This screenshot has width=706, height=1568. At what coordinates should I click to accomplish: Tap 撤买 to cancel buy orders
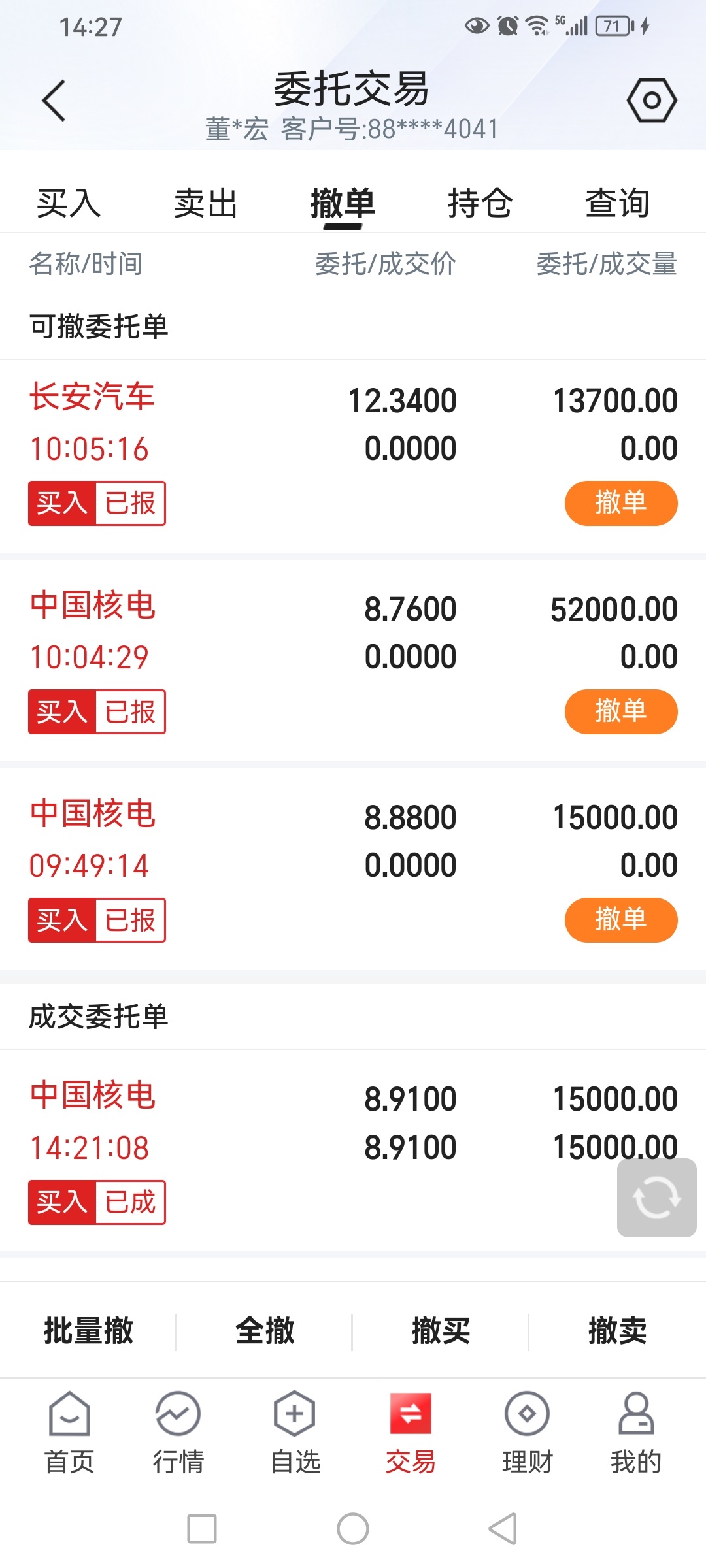[x=441, y=1331]
